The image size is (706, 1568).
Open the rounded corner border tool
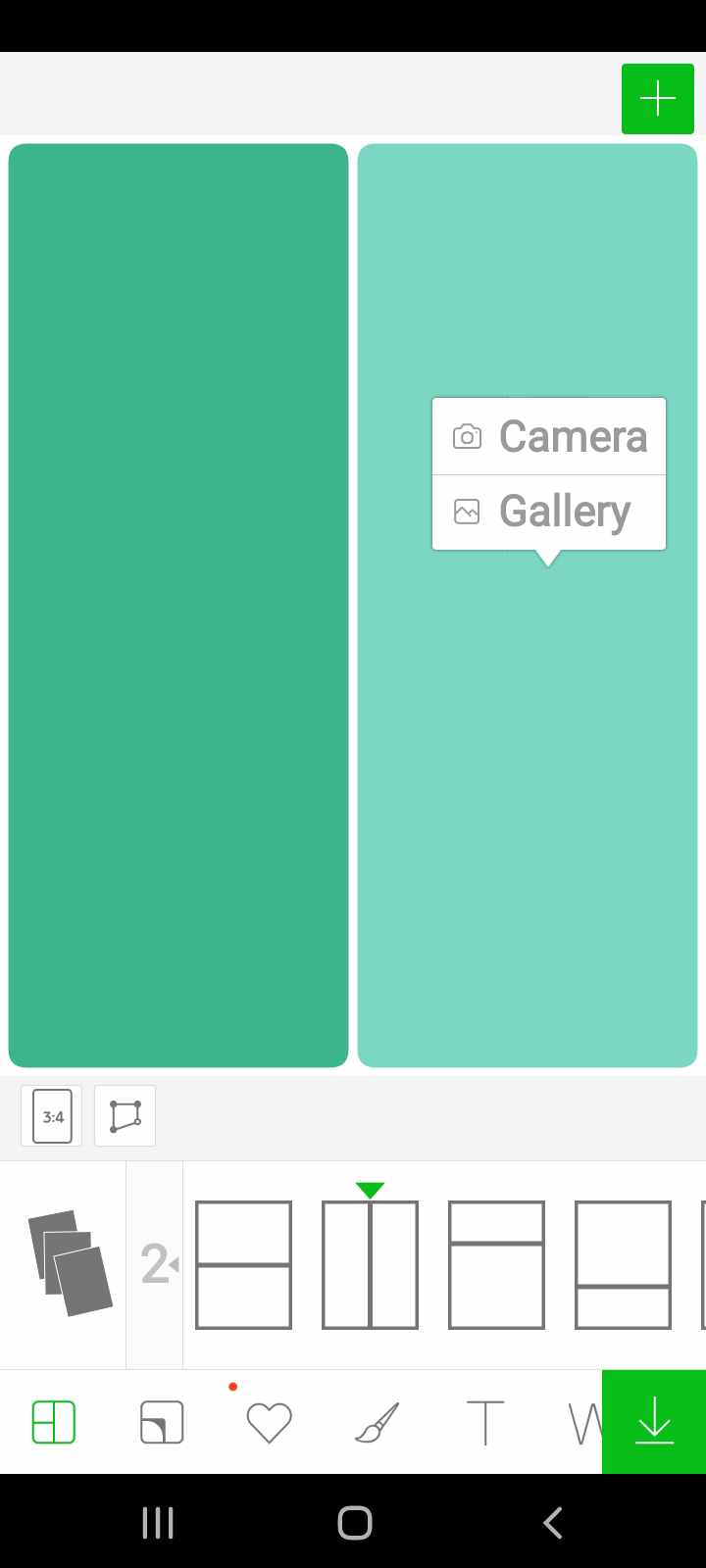click(x=162, y=1422)
